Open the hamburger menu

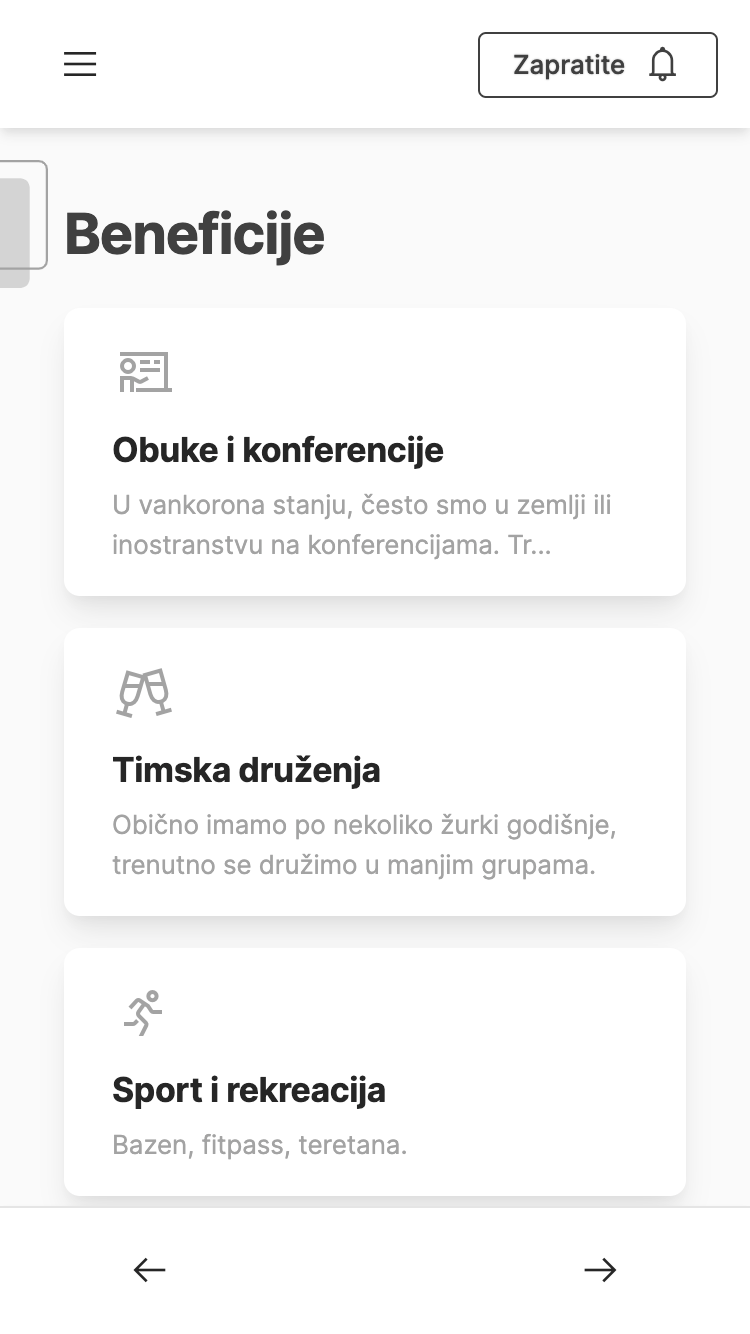[80, 64]
